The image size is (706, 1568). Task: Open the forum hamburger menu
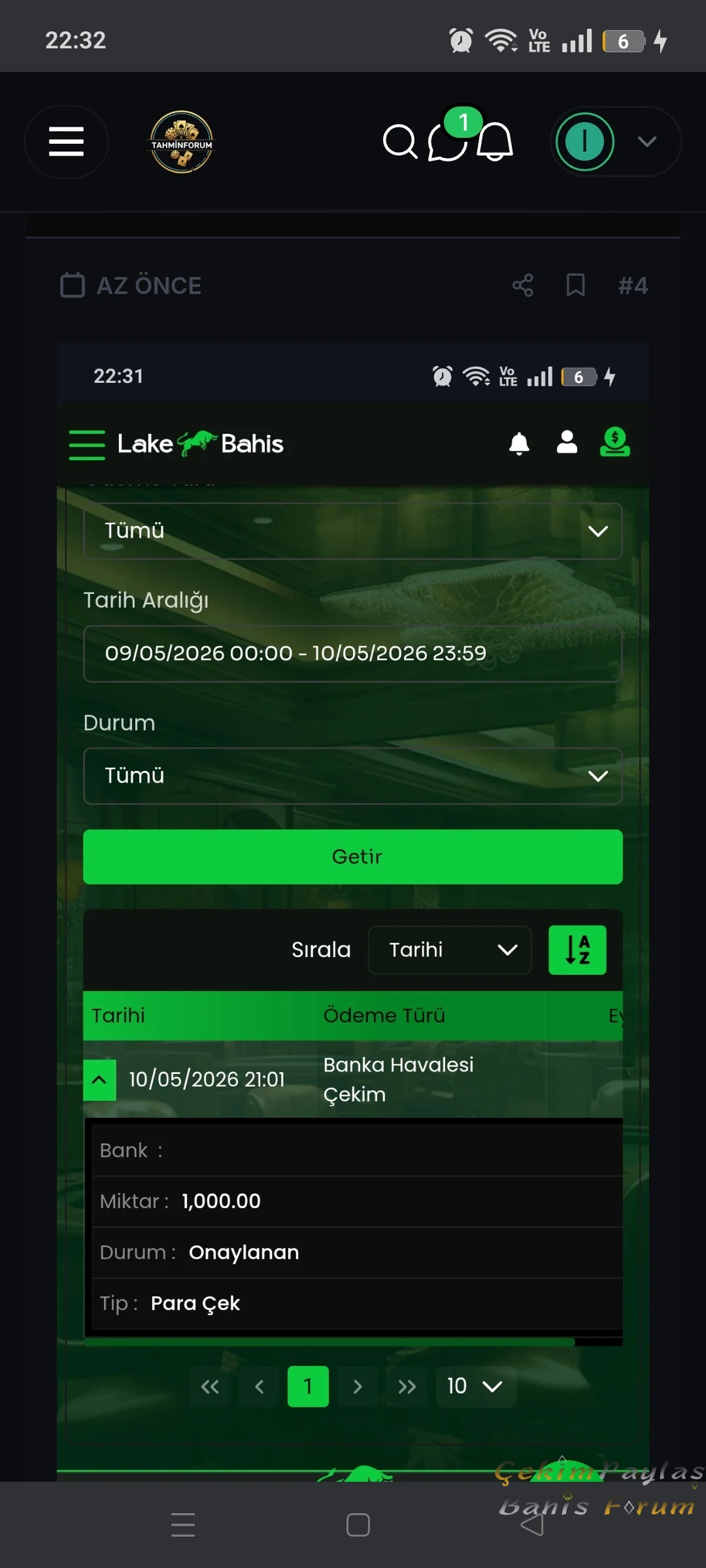coord(66,142)
